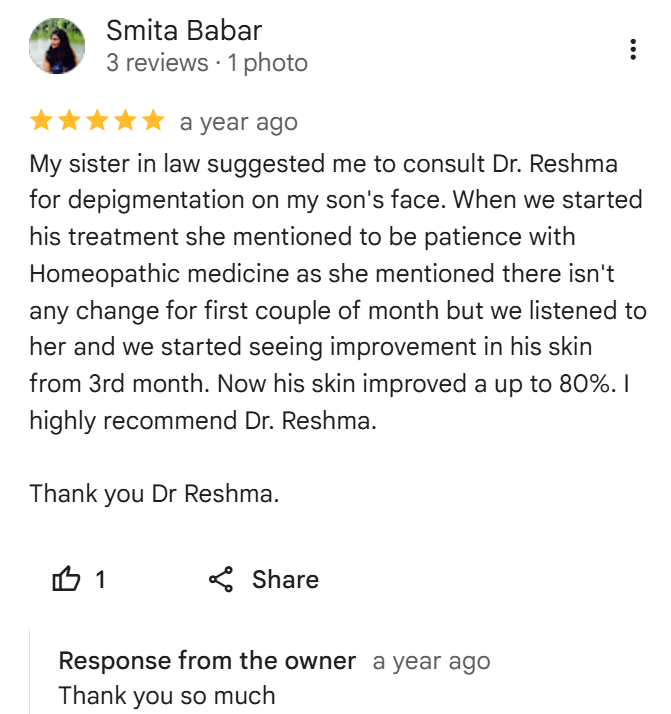Open Smita Babar's profile picture
The width and height of the screenshot is (671, 714).
click(57, 46)
